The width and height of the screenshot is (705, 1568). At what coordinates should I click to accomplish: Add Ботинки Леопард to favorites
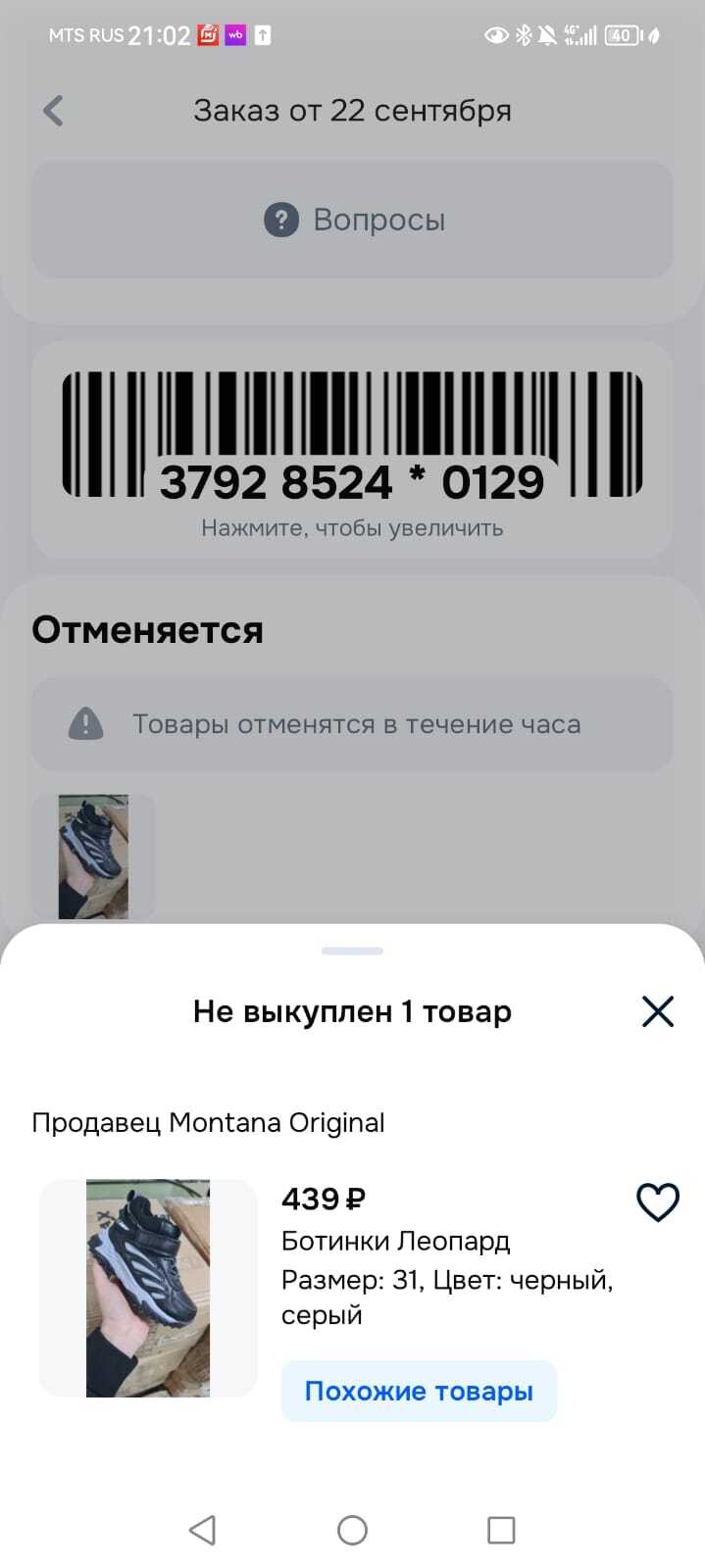pyautogui.click(x=657, y=1201)
